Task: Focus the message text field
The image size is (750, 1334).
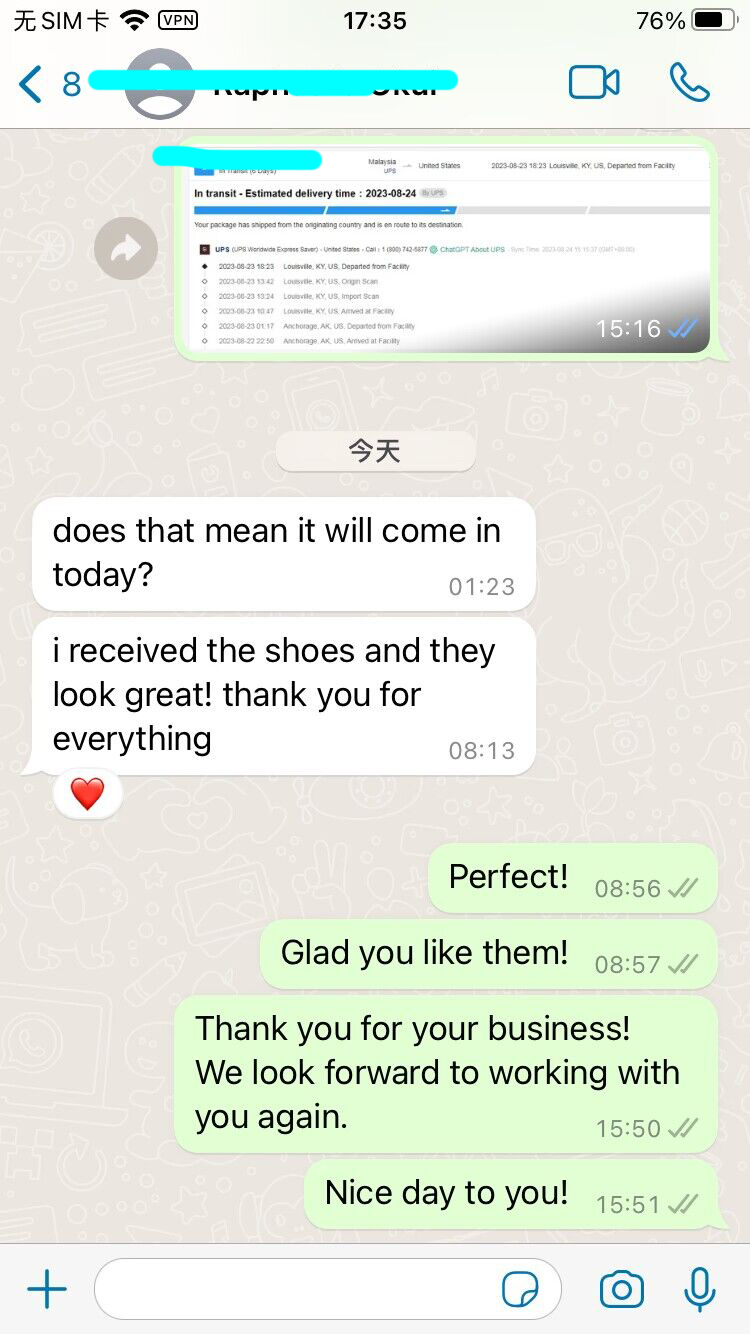Action: point(300,1290)
